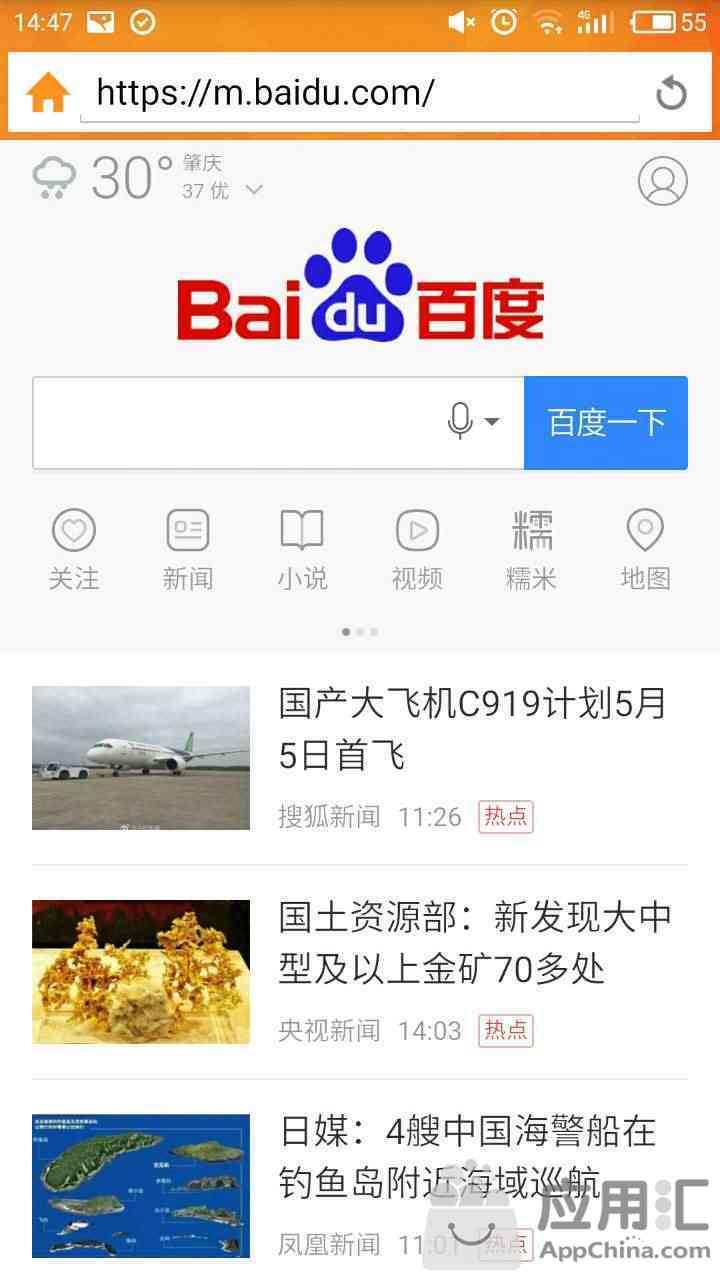Focus the Baidu search box
Viewport: 720px width, 1280px height.
click(235, 422)
